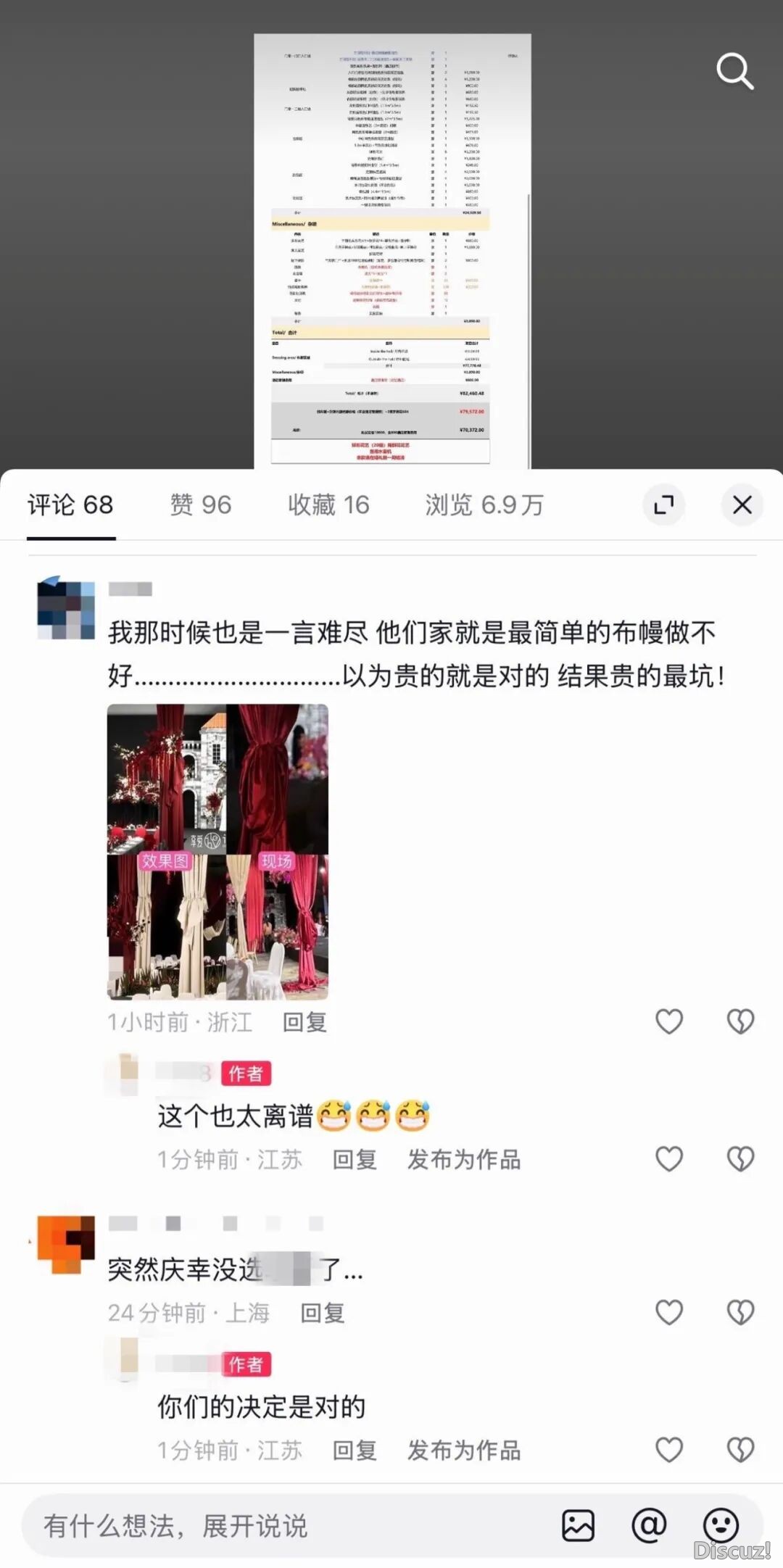Dislike the author's reply 你们的决定是对的
This screenshot has height=1568, width=783.
tap(740, 1449)
